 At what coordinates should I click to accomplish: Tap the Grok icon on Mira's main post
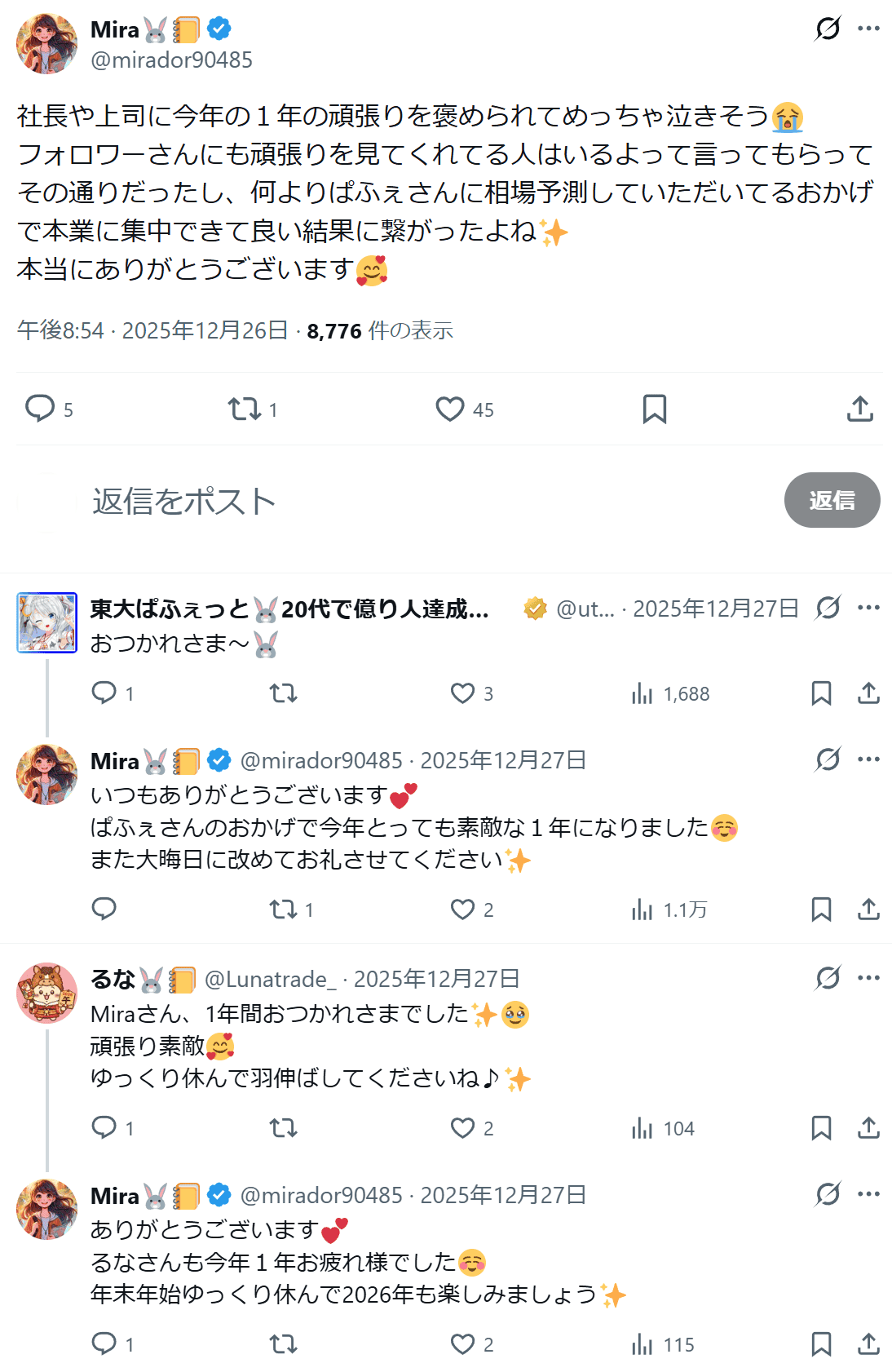click(828, 29)
